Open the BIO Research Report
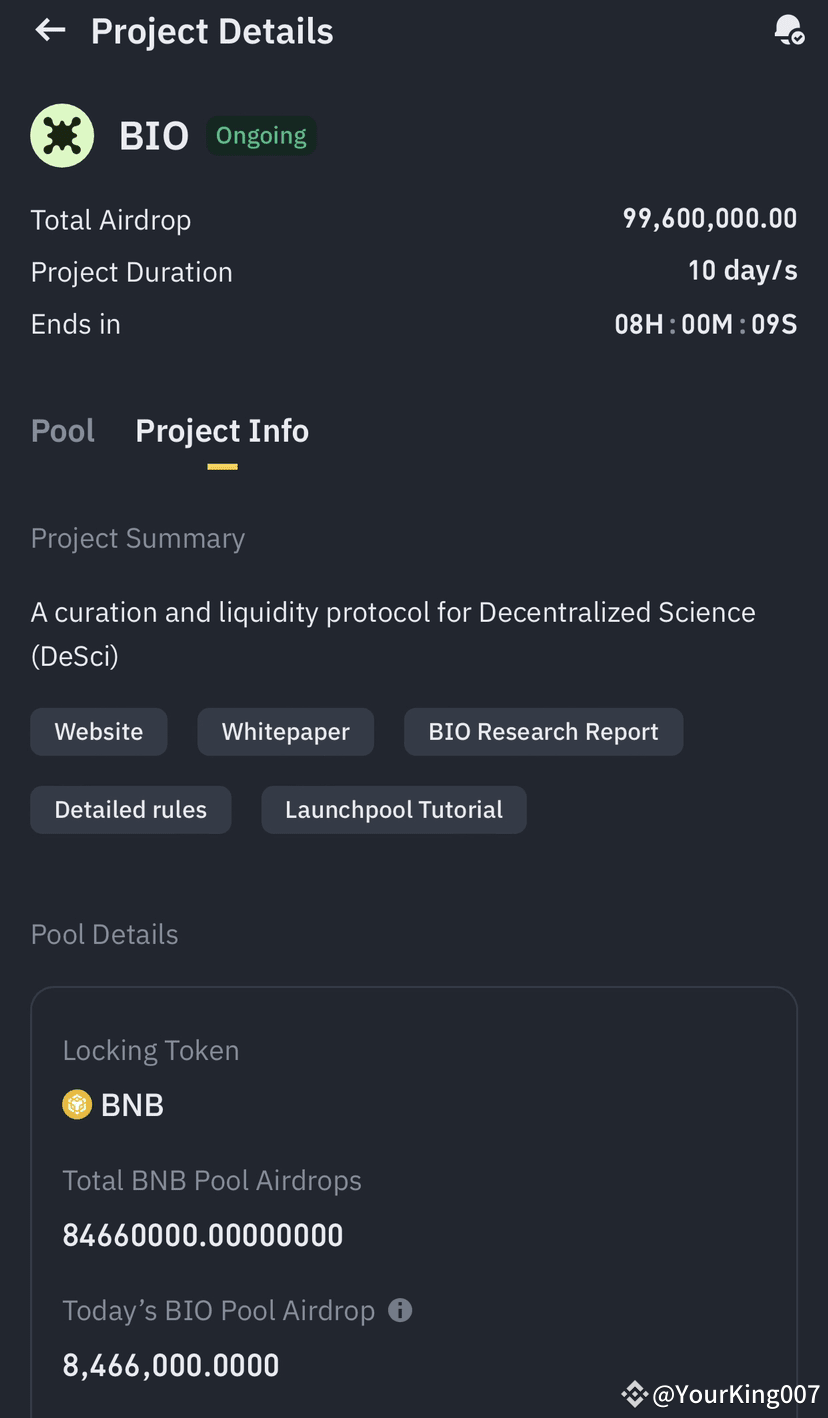This screenshot has height=1418, width=828. tap(543, 731)
